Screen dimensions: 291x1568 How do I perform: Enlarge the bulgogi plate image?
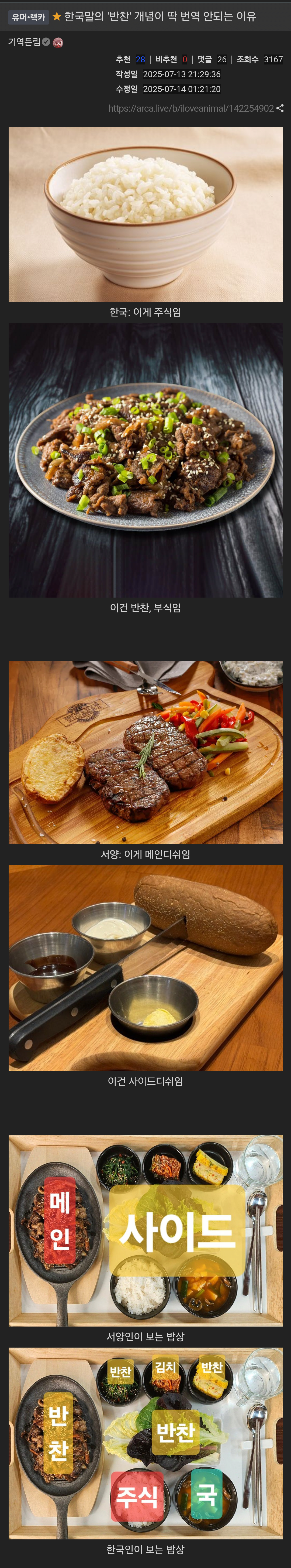pyautogui.click(x=145, y=460)
